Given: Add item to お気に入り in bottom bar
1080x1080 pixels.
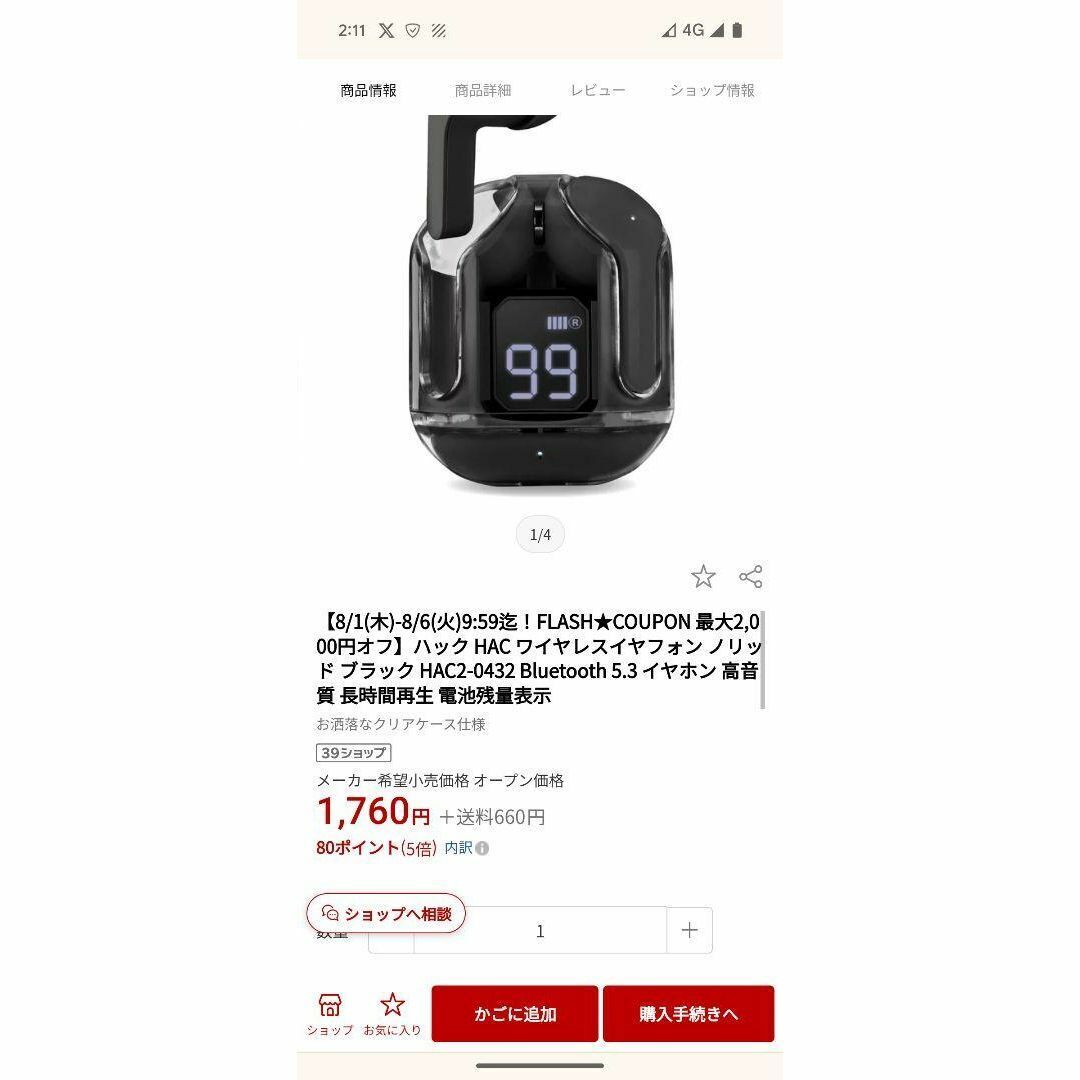Looking at the screenshot, I should (x=392, y=1014).
